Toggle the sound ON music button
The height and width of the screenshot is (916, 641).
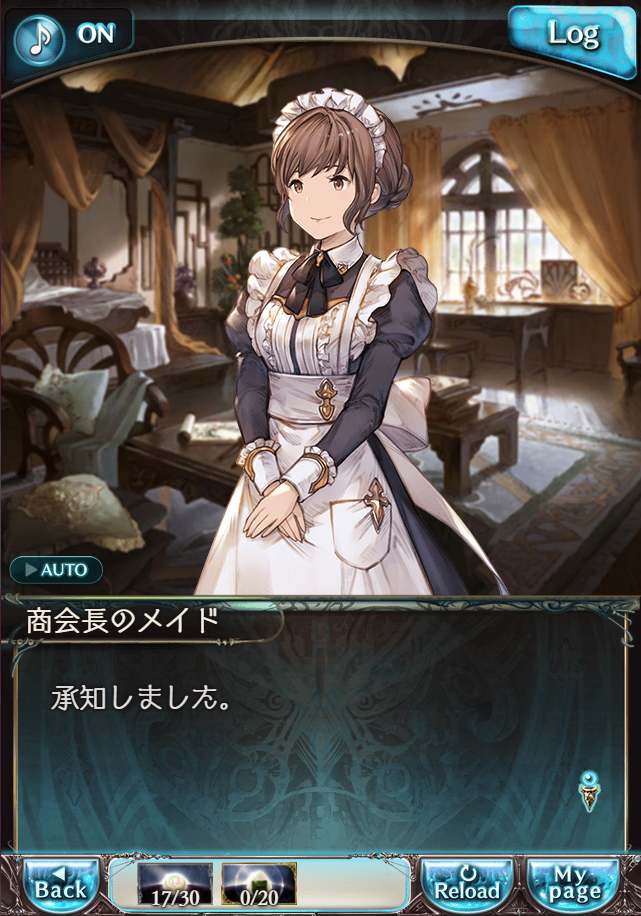(72, 34)
